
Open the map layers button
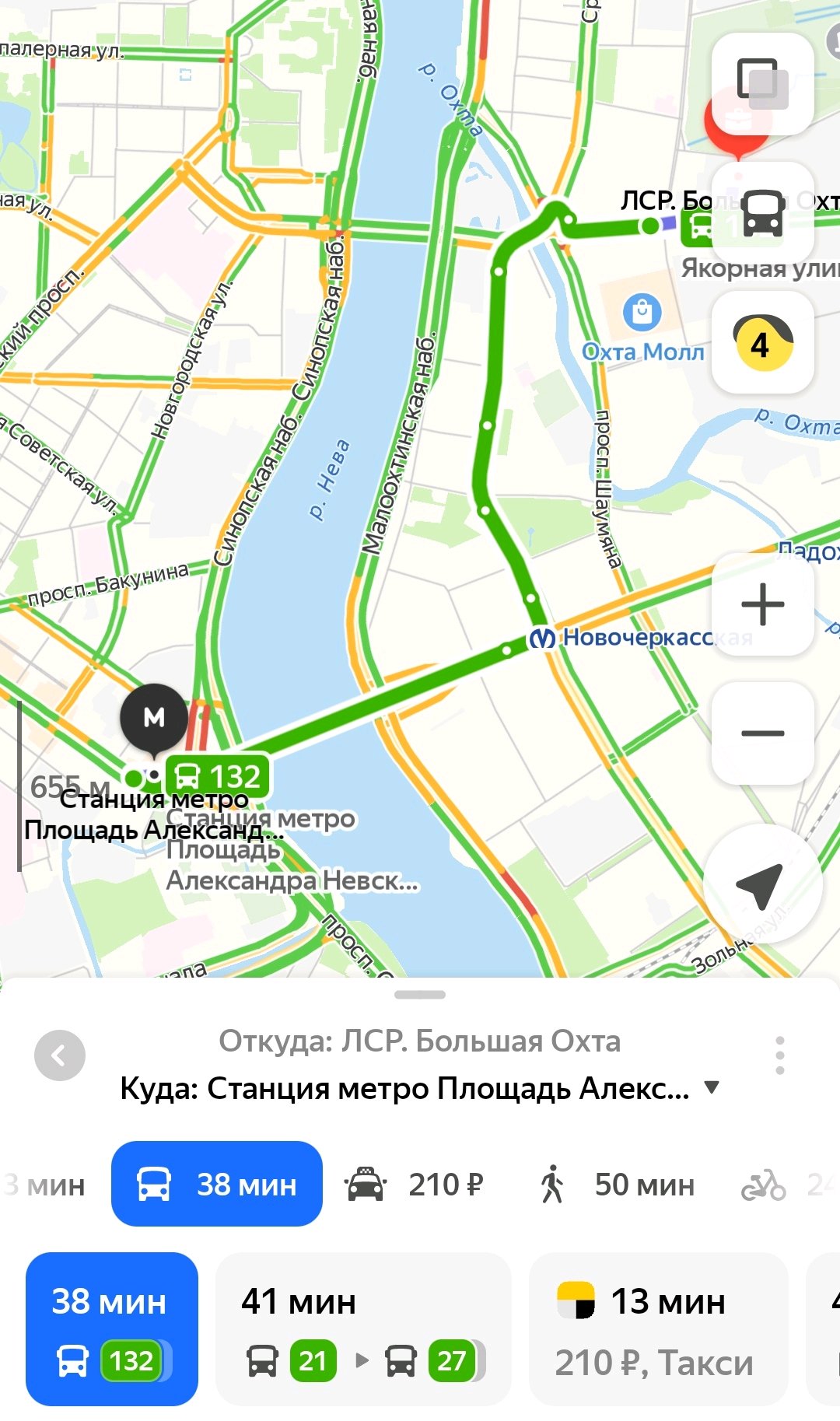pyautogui.click(x=763, y=84)
